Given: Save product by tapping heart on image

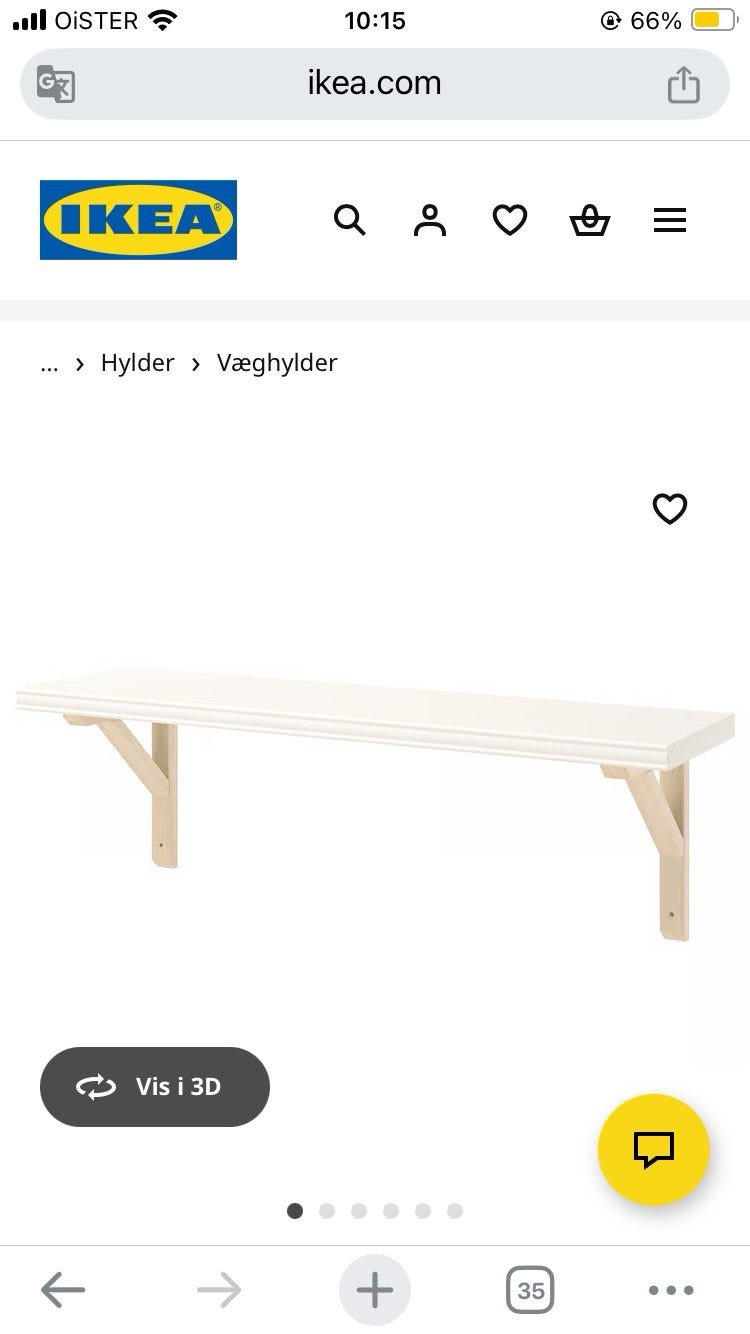Looking at the screenshot, I should point(669,508).
